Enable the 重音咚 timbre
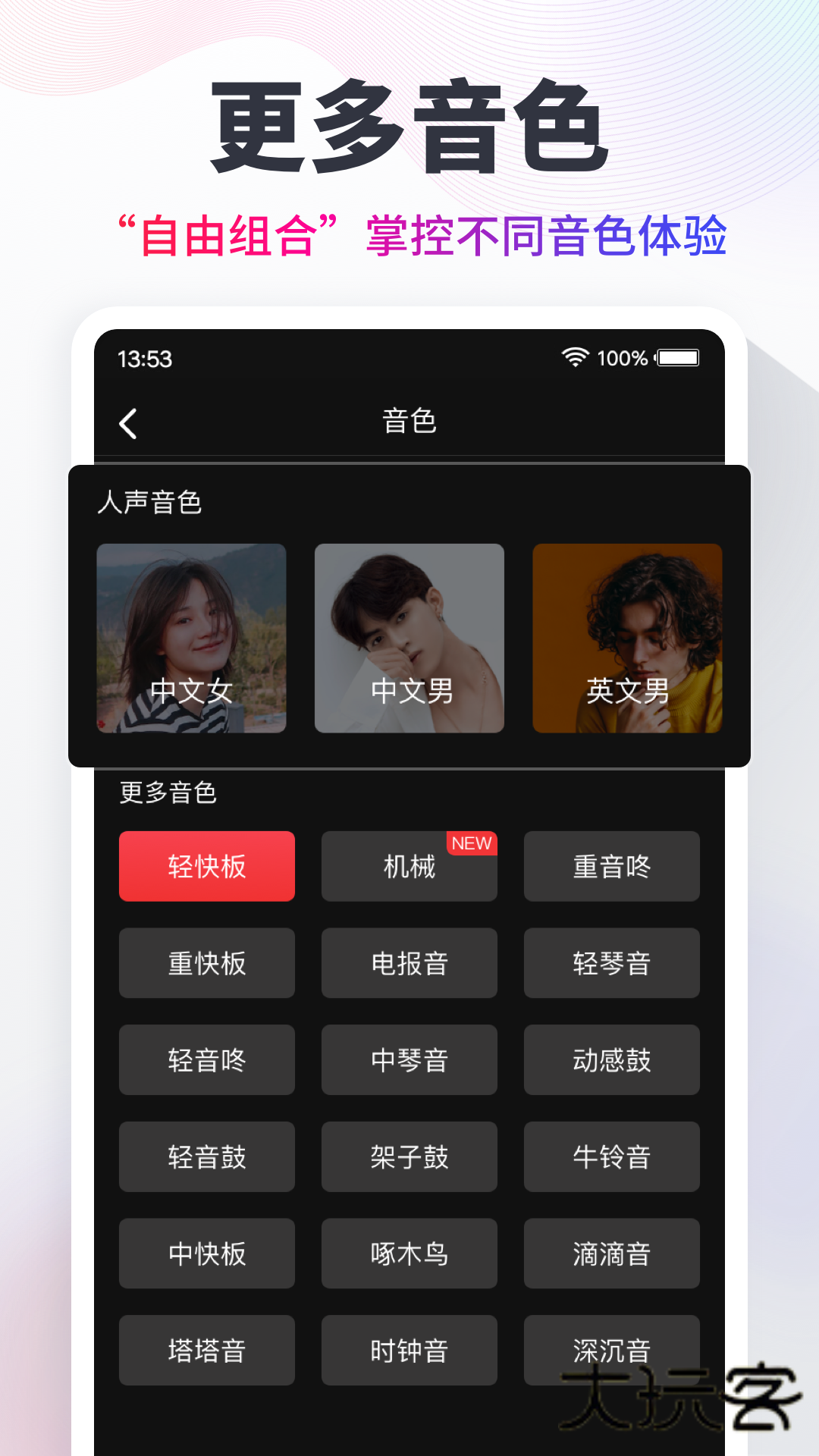Viewport: 819px width, 1456px height. pos(611,866)
